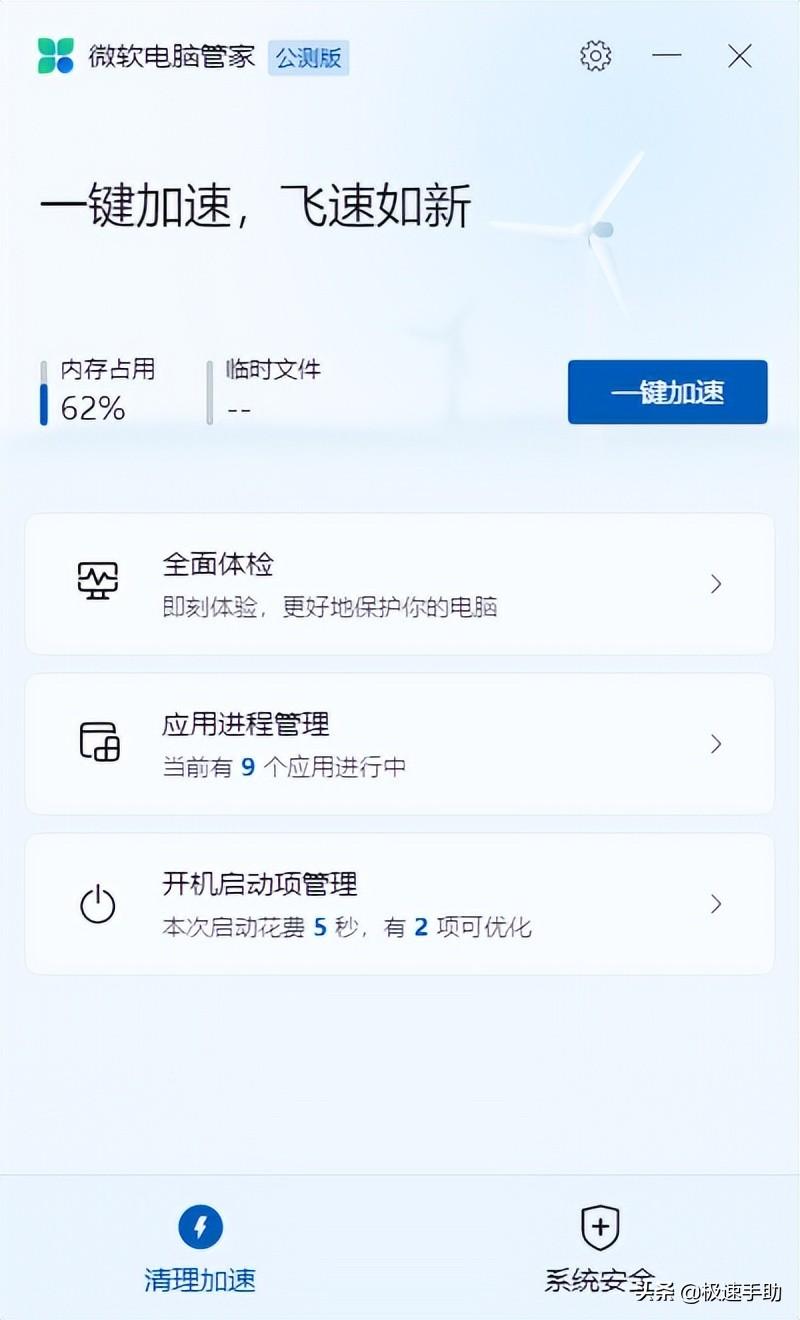The image size is (800, 1320).
Task: Click the 公测版 beta badge
Action: [308, 60]
